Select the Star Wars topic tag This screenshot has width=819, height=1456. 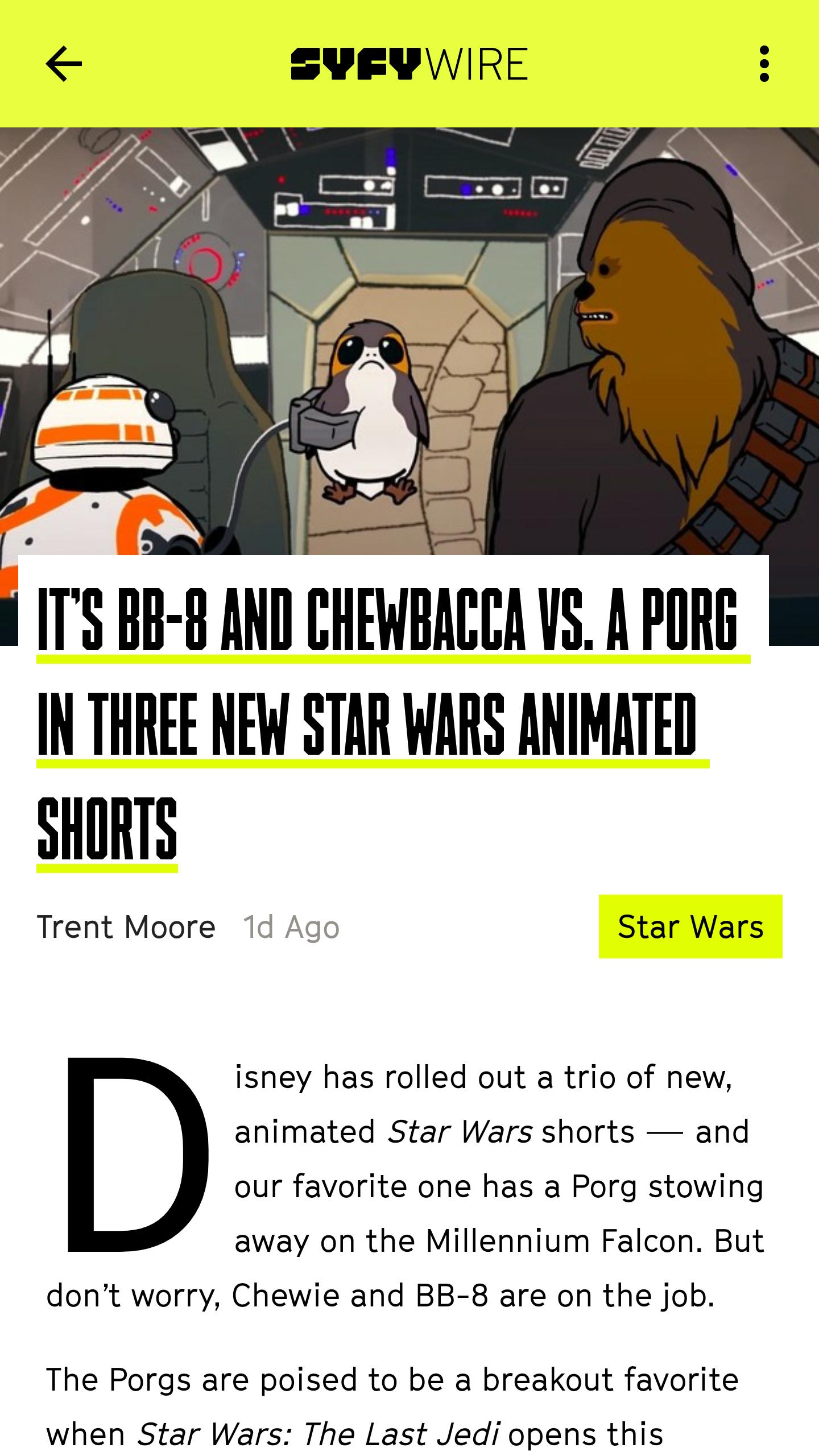[690, 926]
